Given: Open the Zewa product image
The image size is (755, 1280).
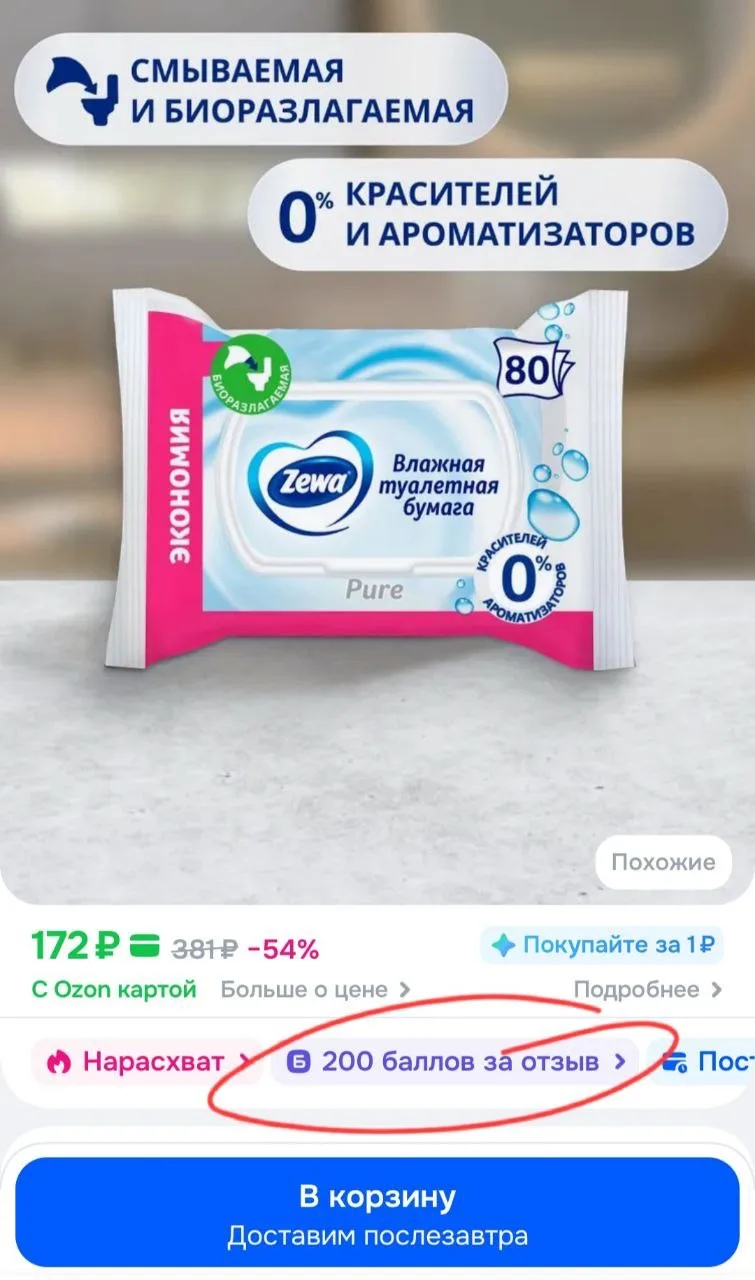Looking at the screenshot, I should (x=375, y=480).
